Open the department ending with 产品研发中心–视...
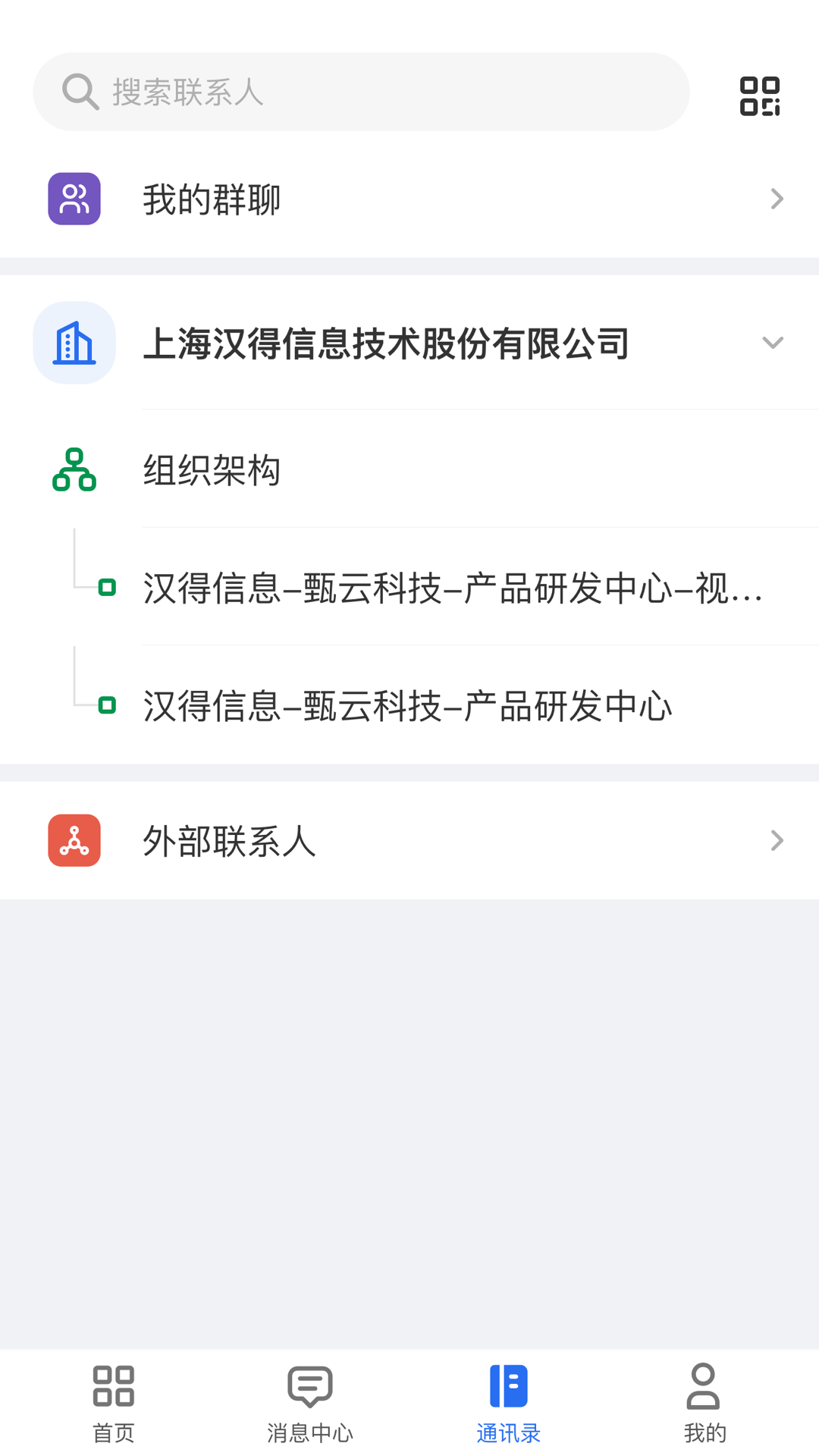 452,588
